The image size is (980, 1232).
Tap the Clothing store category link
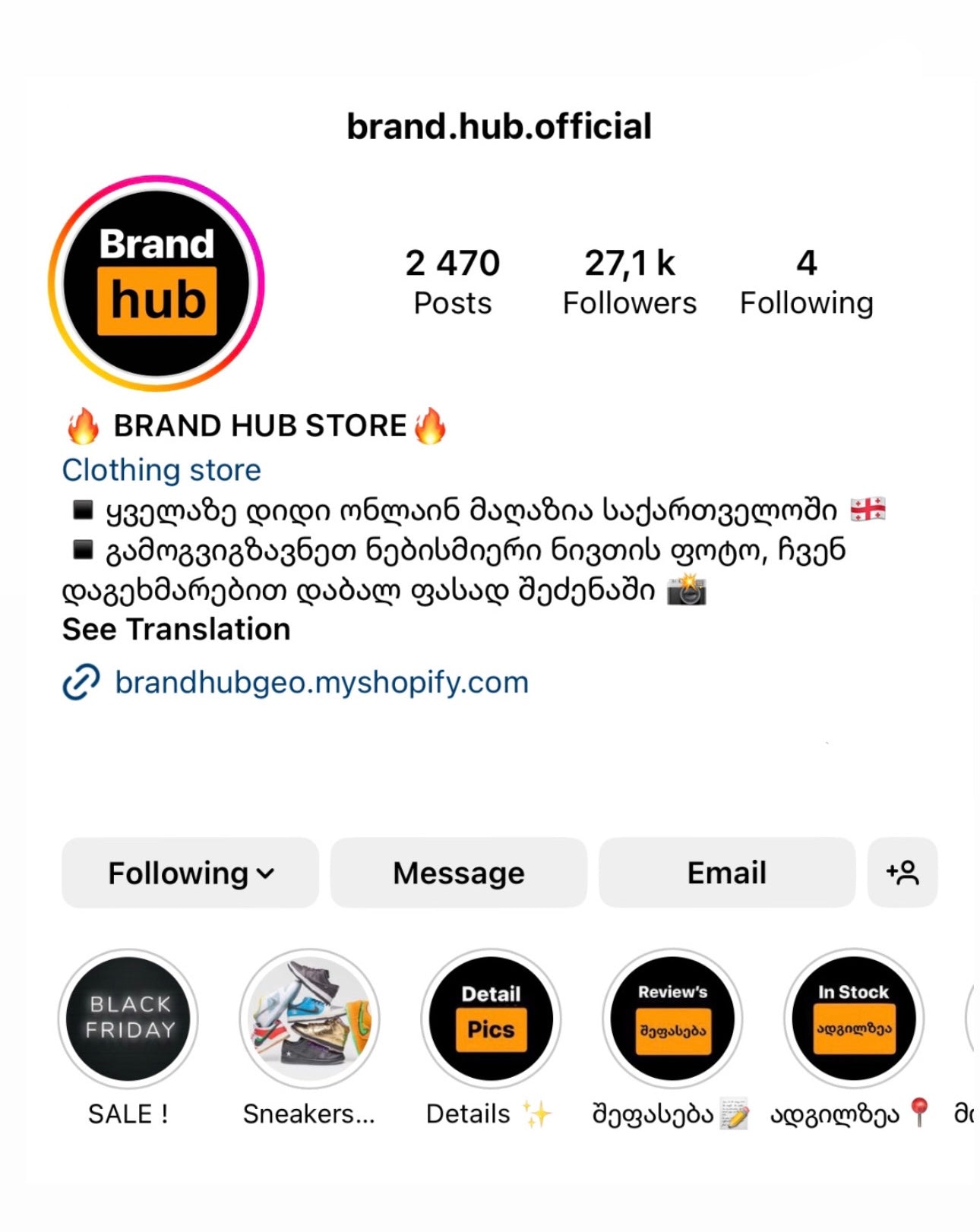coord(161,470)
